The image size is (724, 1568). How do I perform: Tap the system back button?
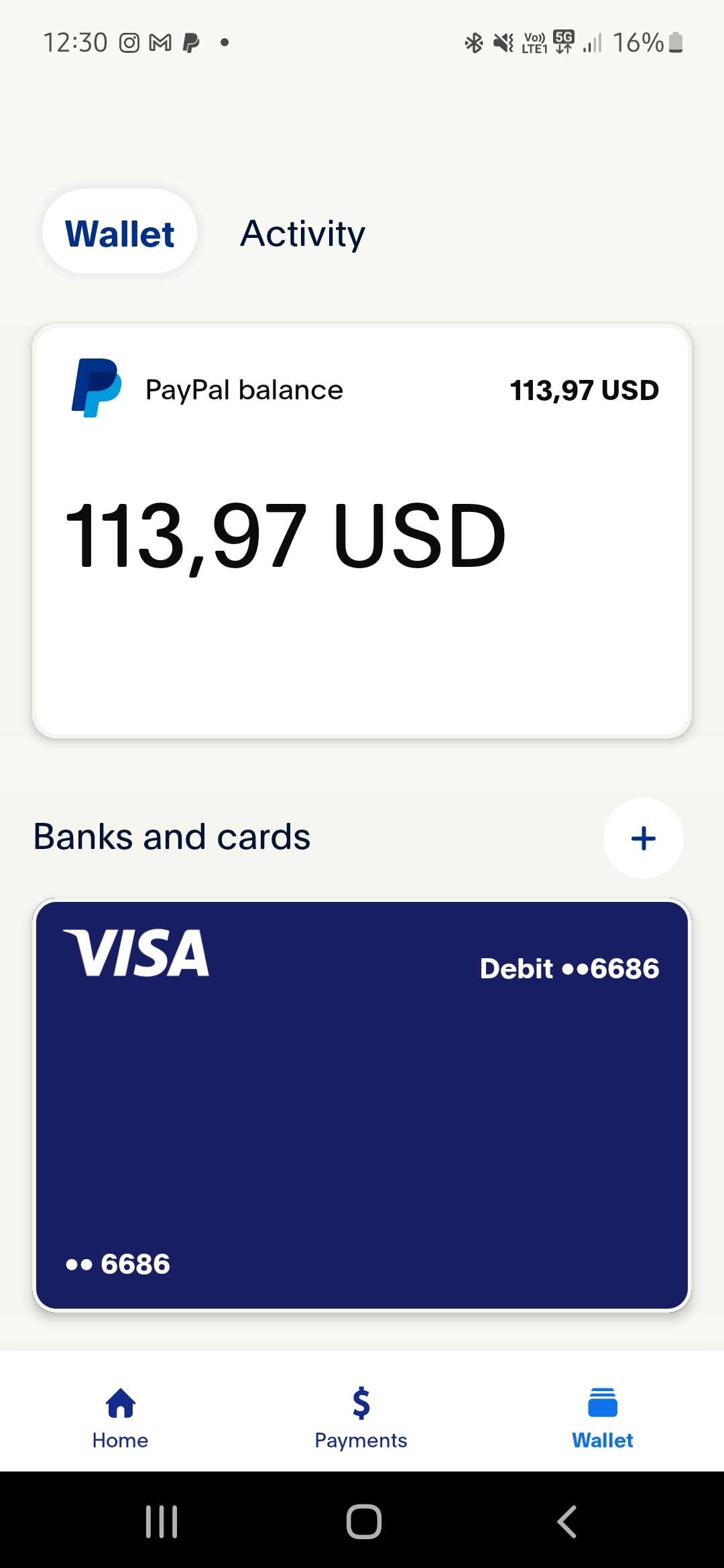click(567, 1521)
